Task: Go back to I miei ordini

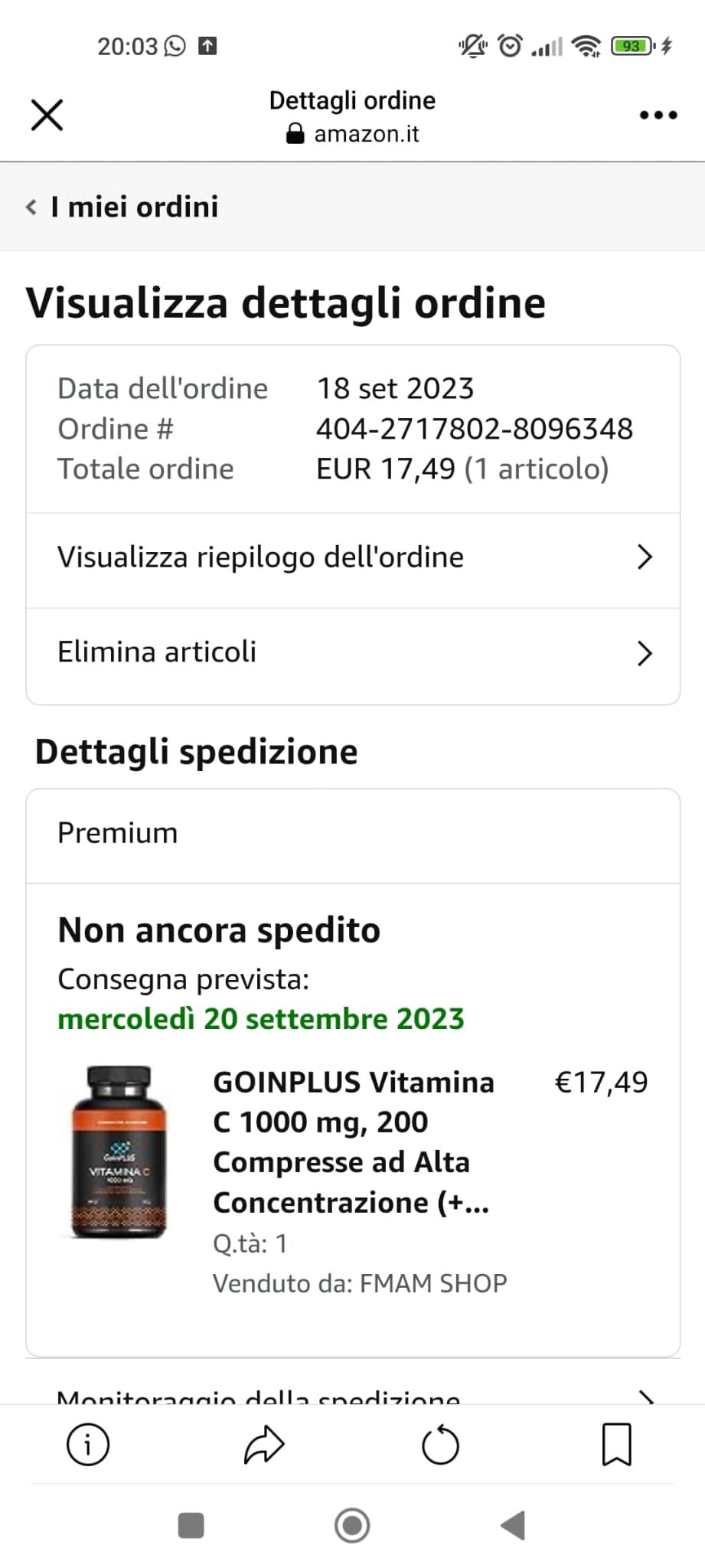Action: coord(122,207)
